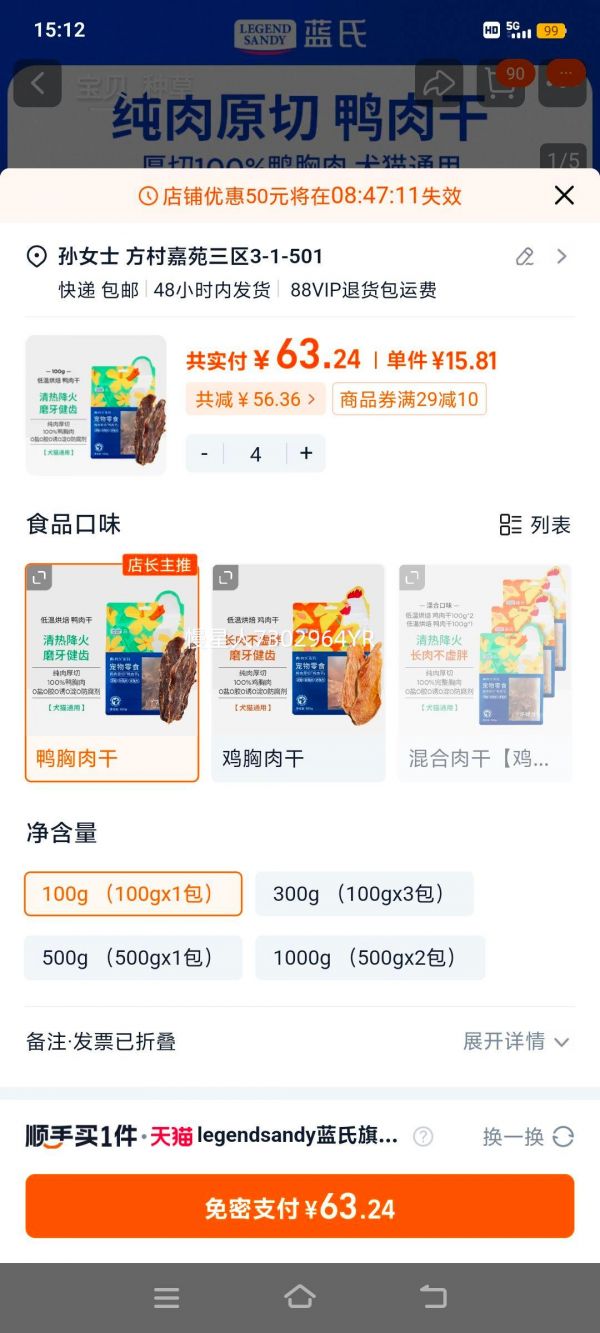600x1333 pixels.
Task: Edit the delivery address for 孙女士
Action: pos(525,257)
